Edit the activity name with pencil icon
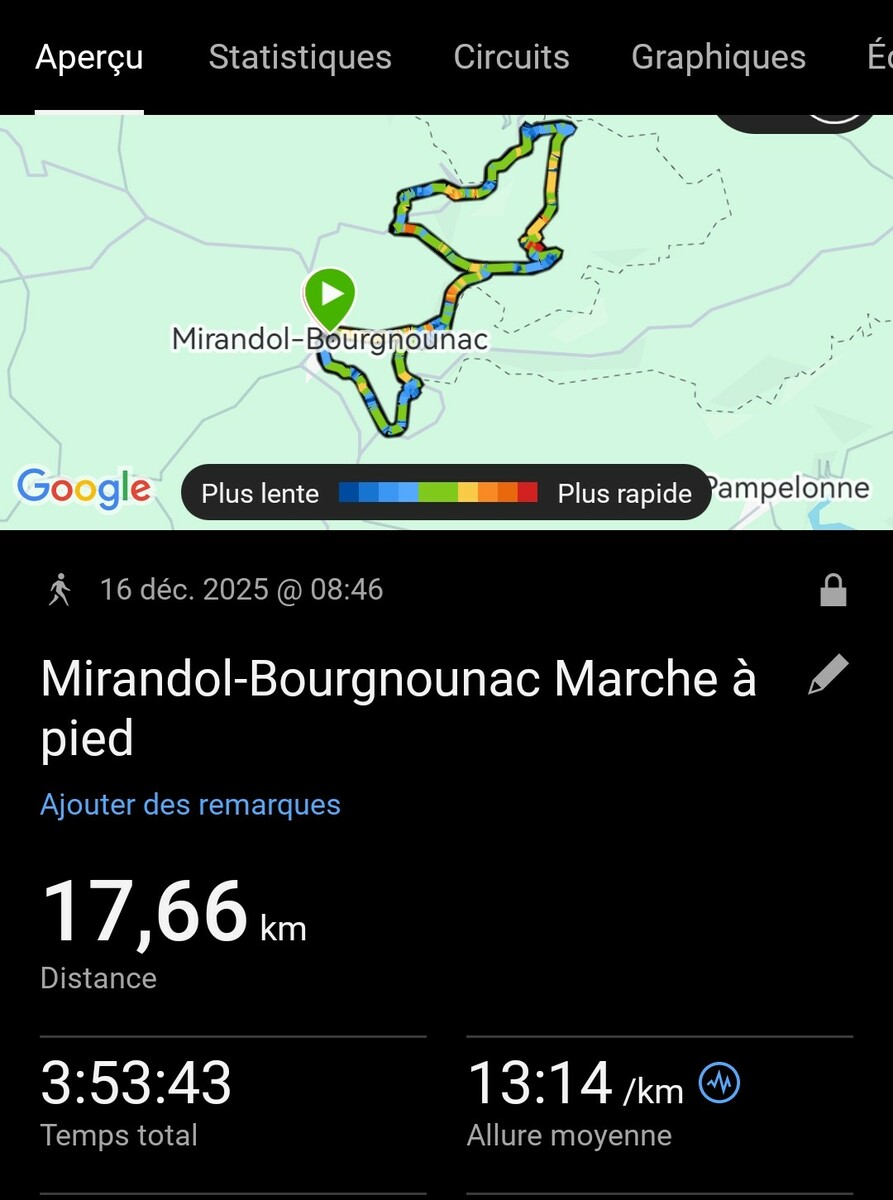 click(x=828, y=676)
